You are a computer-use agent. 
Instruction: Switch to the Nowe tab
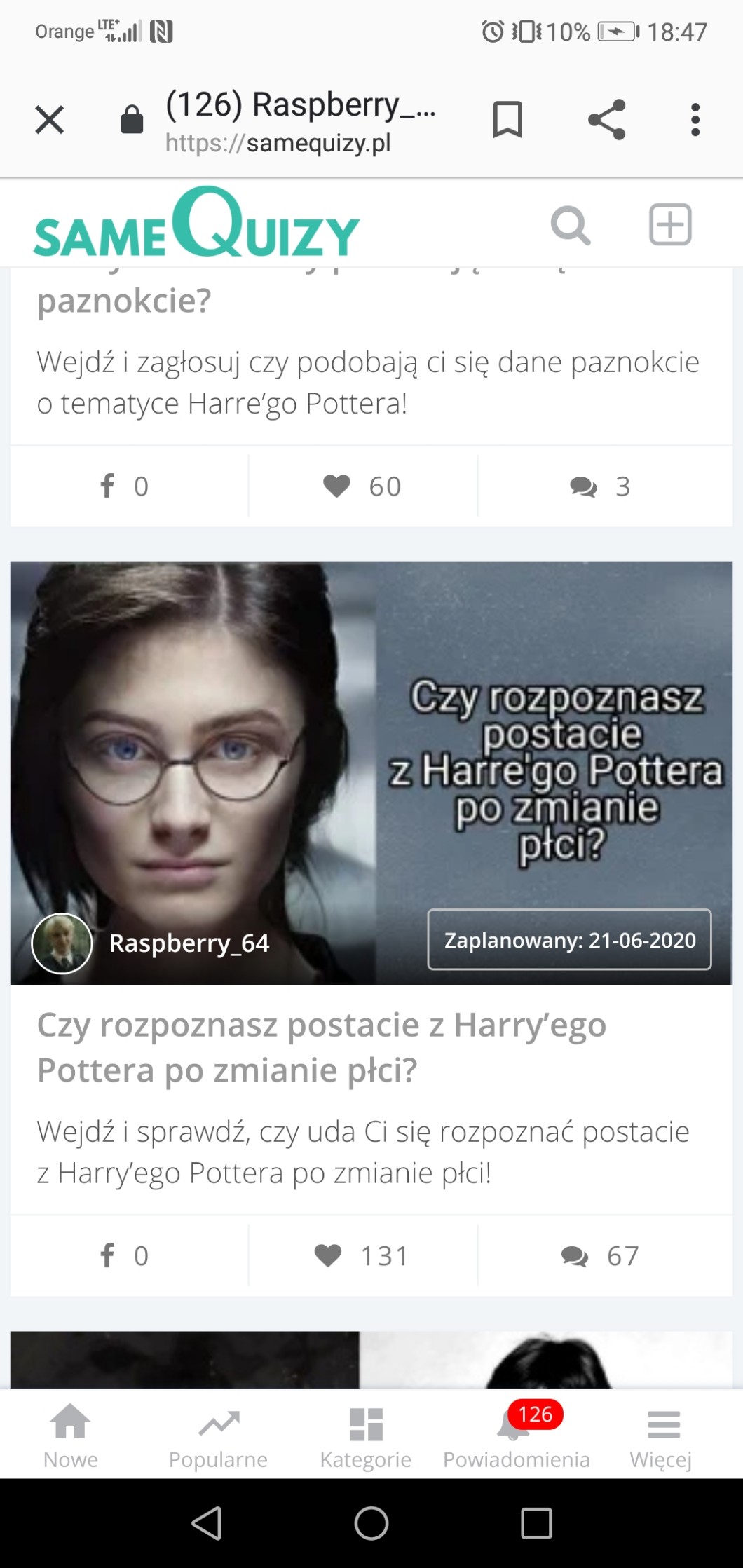click(x=71, y=1436)
